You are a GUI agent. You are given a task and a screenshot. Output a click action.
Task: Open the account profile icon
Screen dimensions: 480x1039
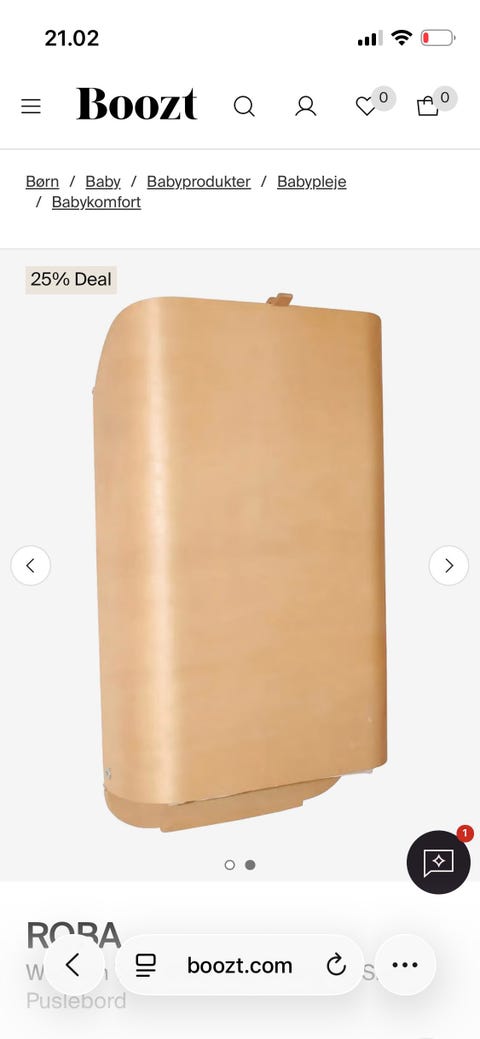click(x=306, y=106)
